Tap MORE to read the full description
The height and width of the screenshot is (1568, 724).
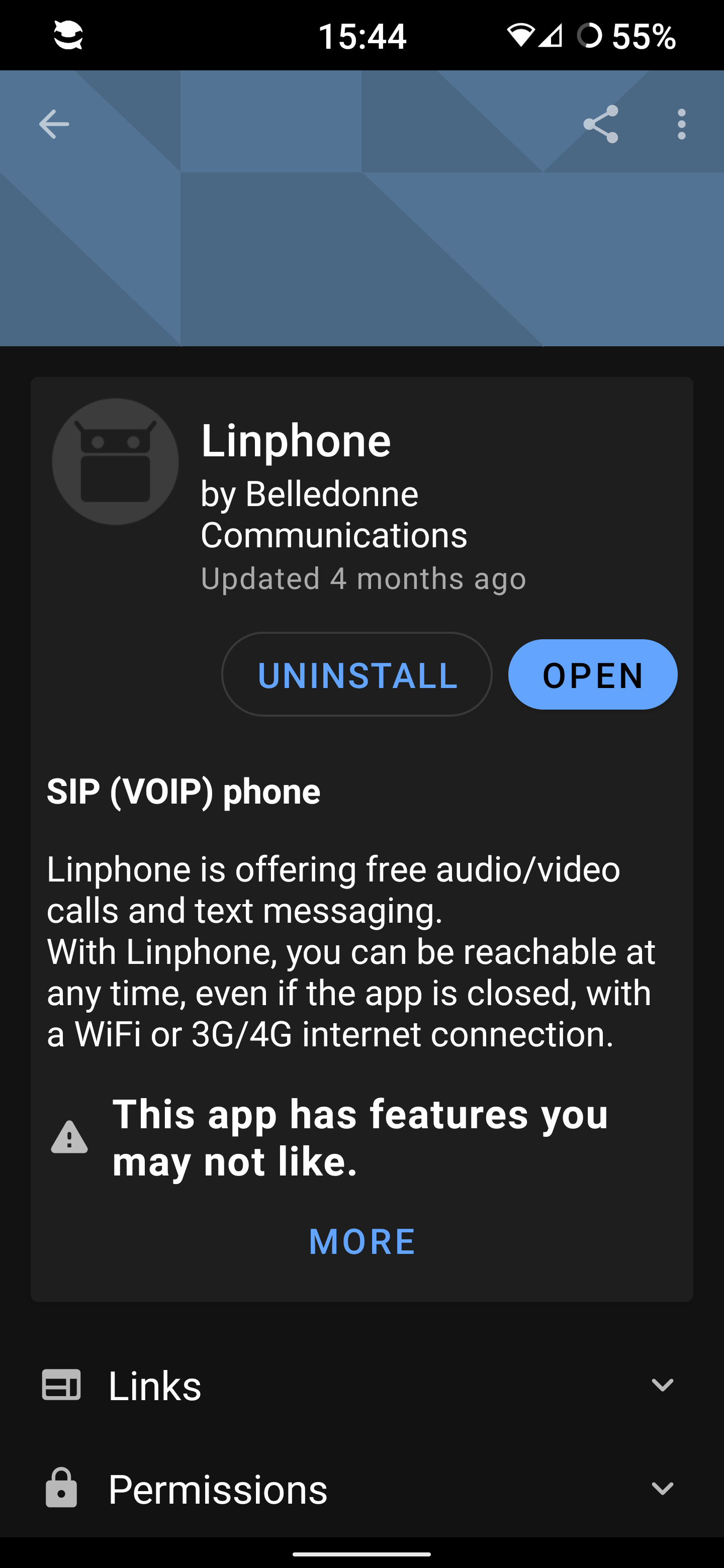click(361, 1242)
